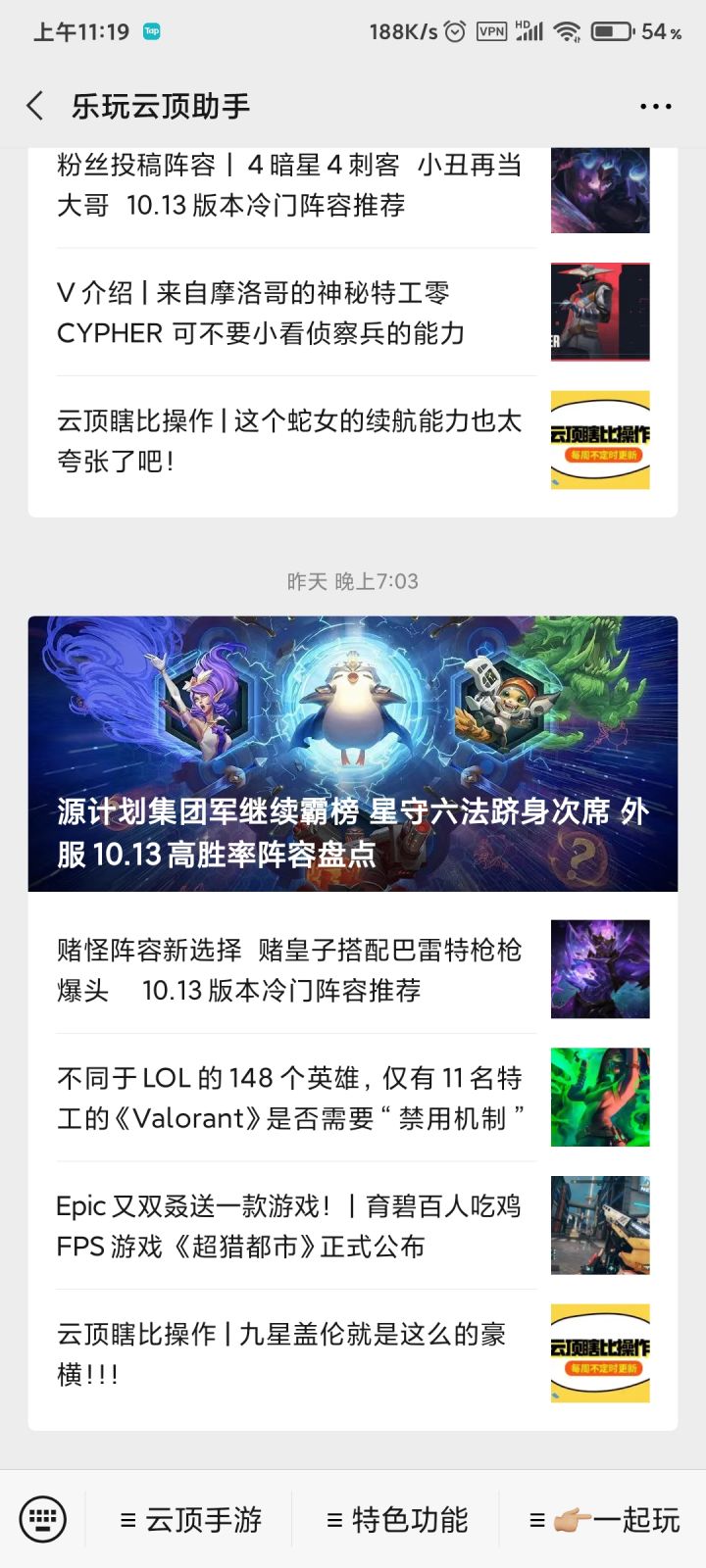Tap the Tap app icon in the status bar

click(x=152, y=30)
